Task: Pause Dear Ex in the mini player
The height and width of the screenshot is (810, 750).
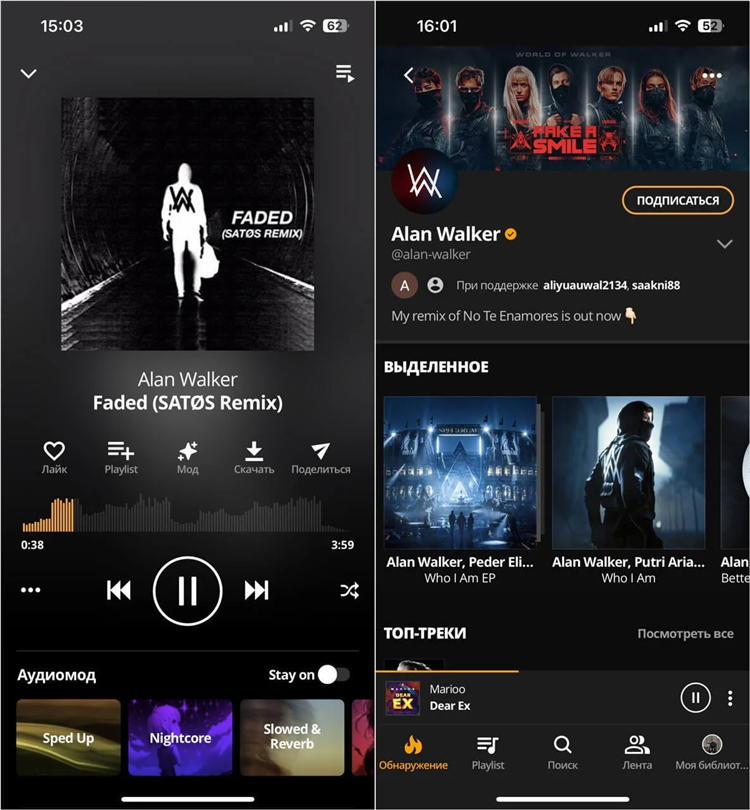Action: pyautogui.click(x=694, y=698)
